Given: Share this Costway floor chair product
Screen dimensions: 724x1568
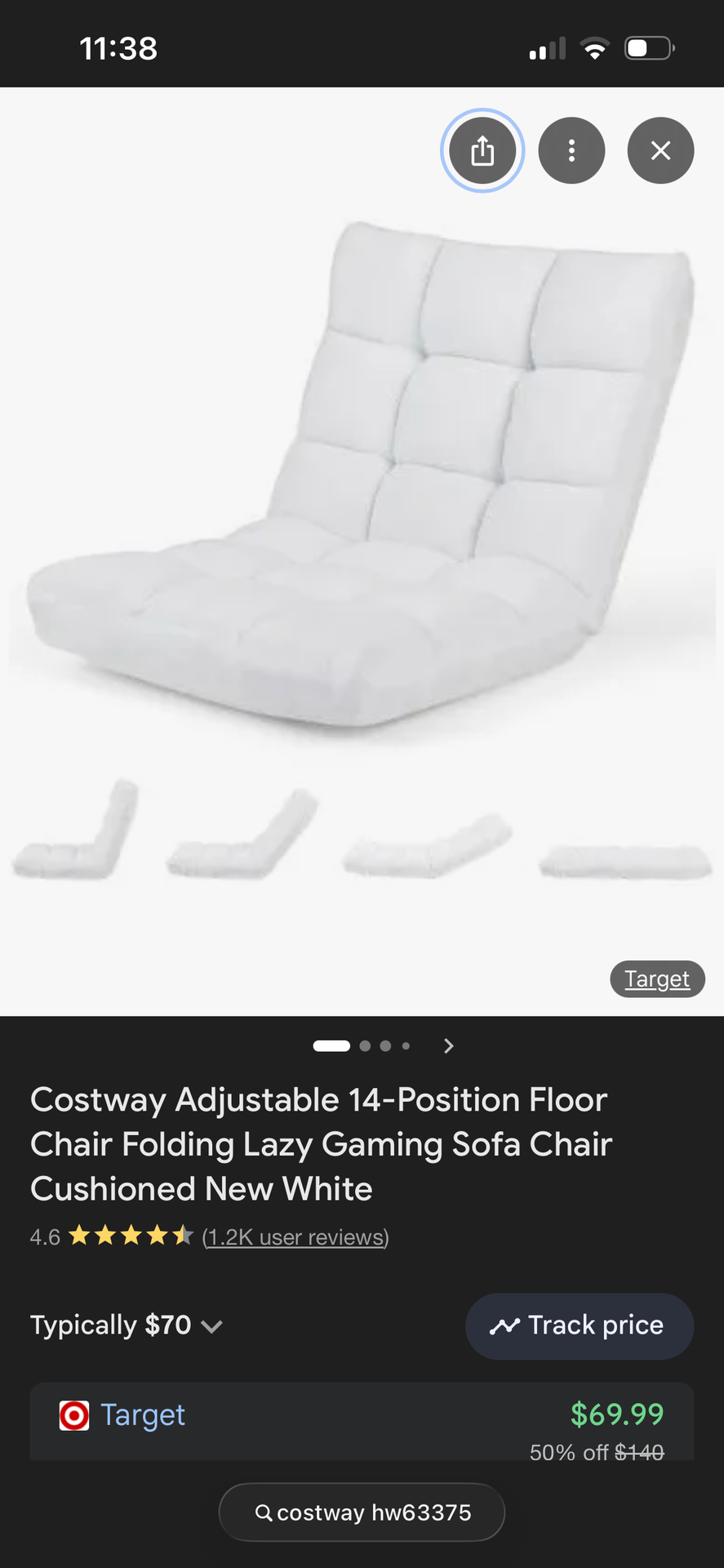Looking at the screenshot, I should pyautogui.click(x=482, y=150).
